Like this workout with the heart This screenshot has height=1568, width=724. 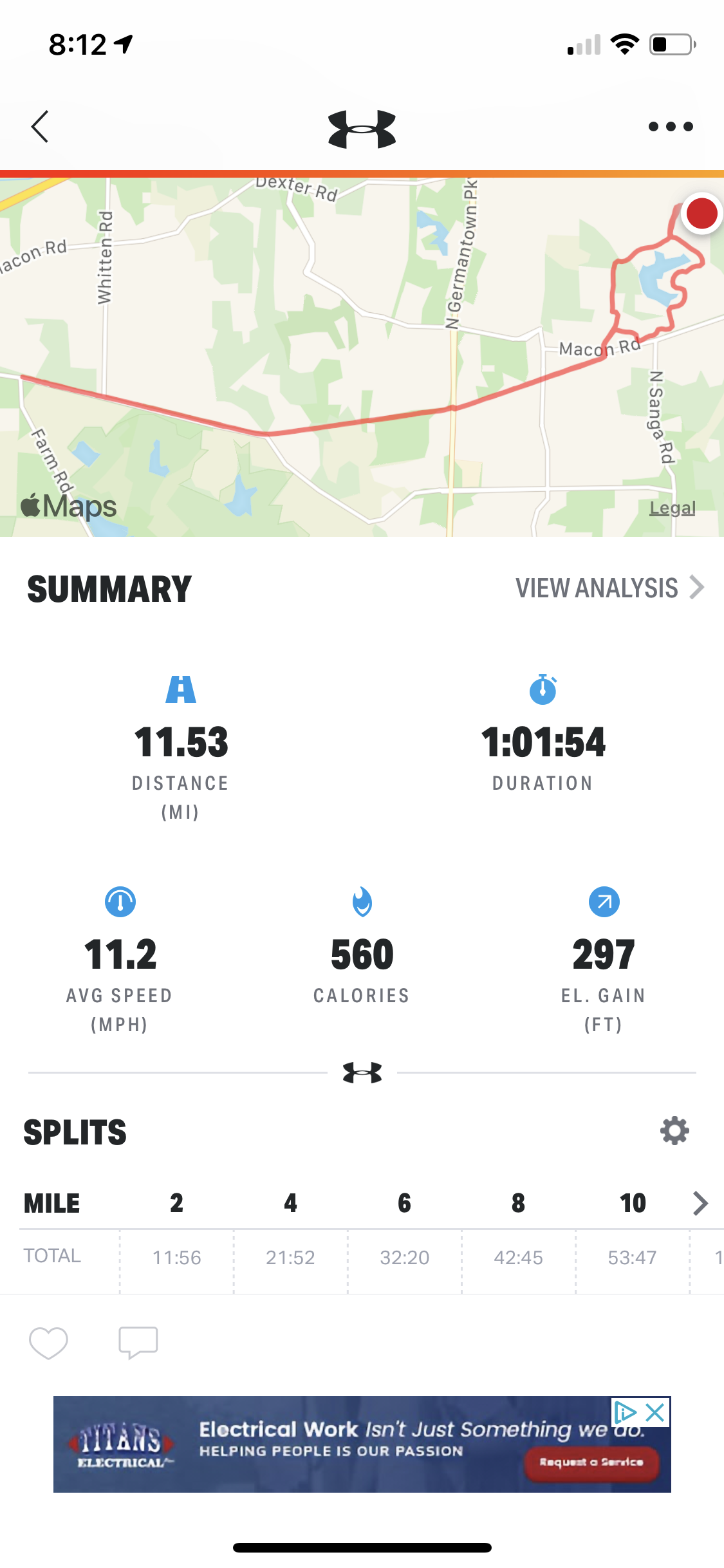click(48, 1343)
